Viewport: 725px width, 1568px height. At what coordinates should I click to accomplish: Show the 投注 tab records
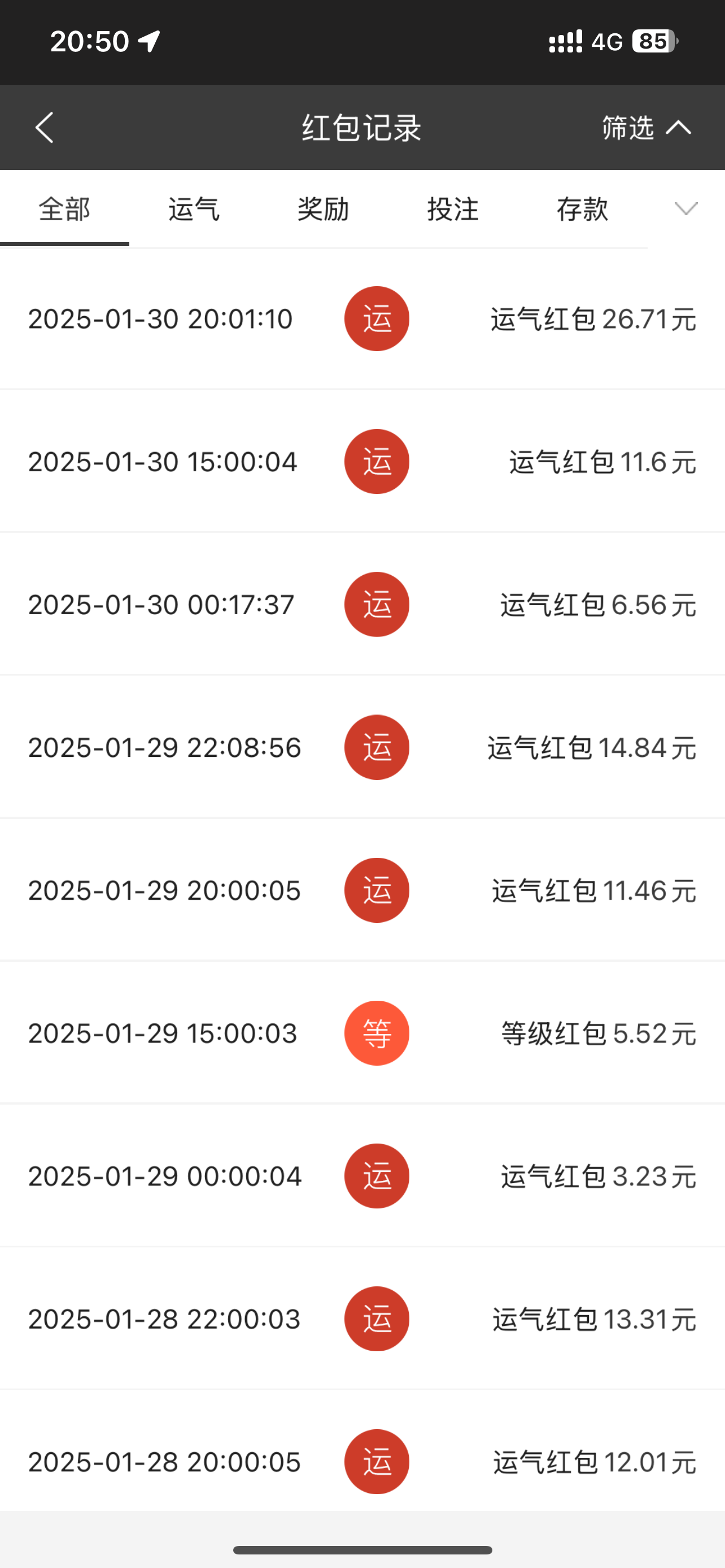(x=453, y=209)
